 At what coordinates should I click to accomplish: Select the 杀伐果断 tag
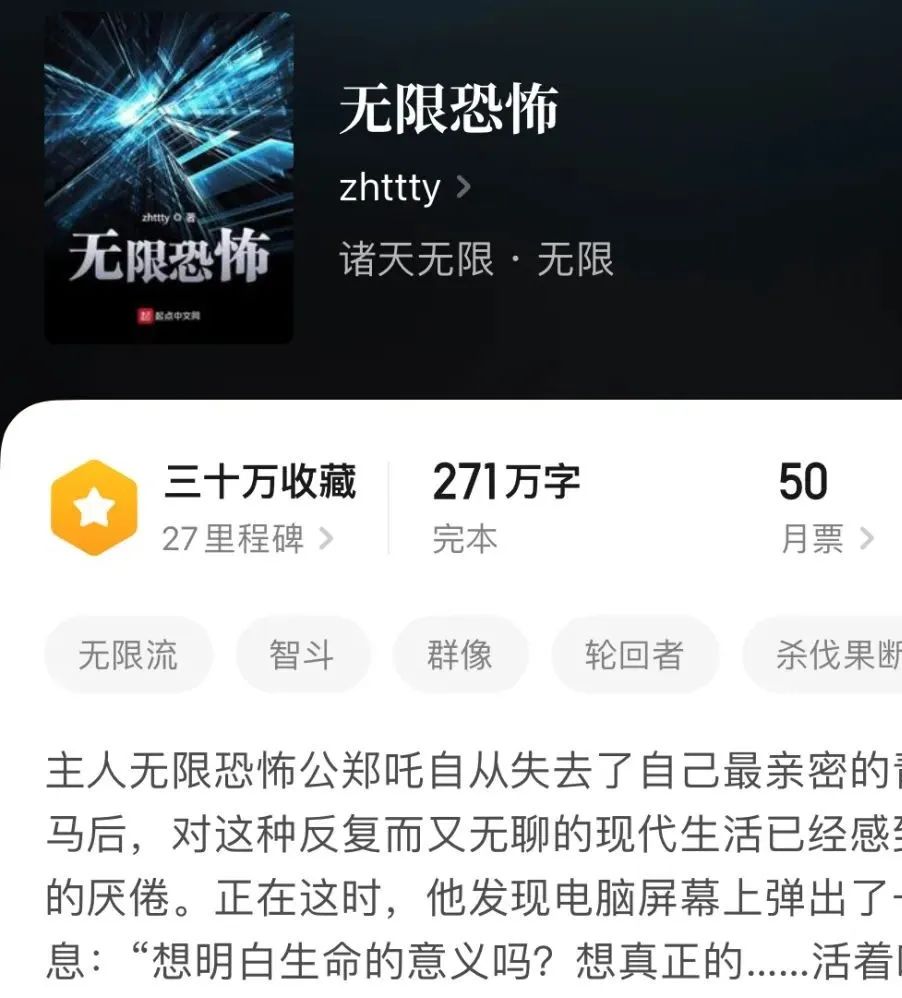tap(828, 654)
